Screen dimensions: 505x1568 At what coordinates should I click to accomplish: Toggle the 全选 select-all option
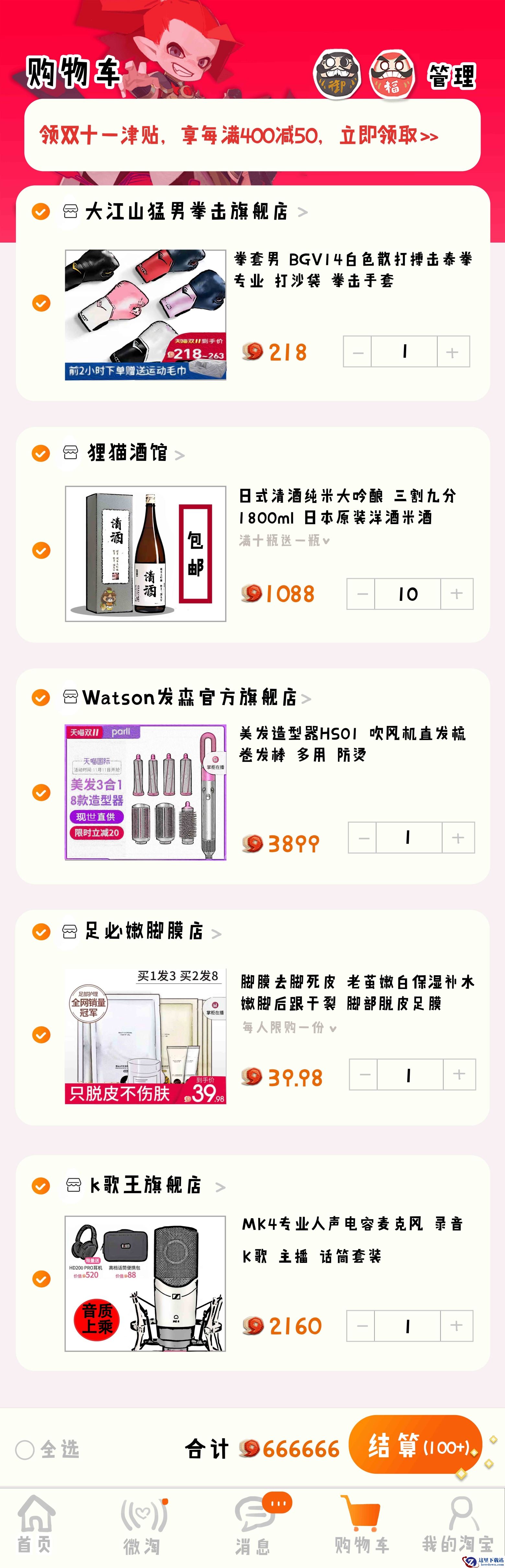coord(25,1450)
